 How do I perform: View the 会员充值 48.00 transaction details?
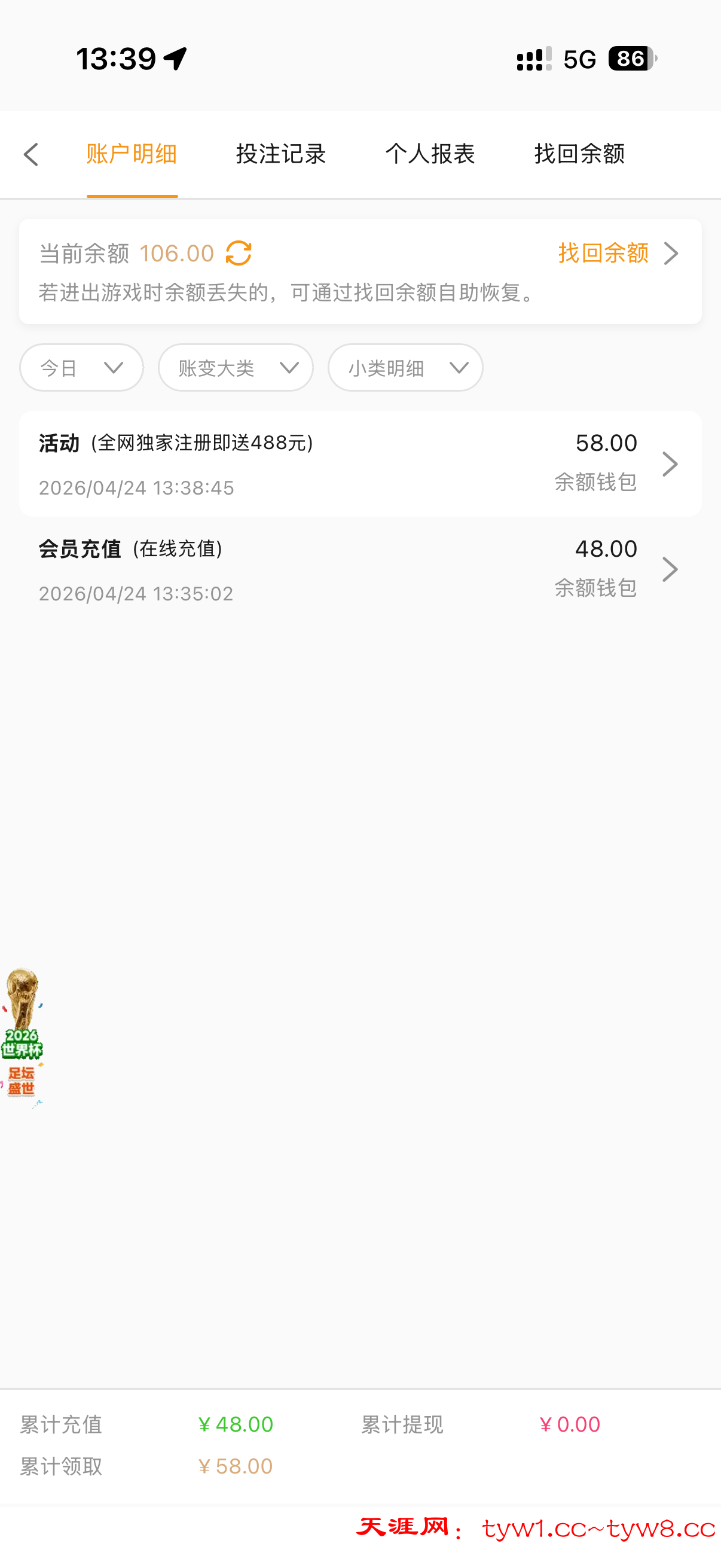(x=360, y=570)
